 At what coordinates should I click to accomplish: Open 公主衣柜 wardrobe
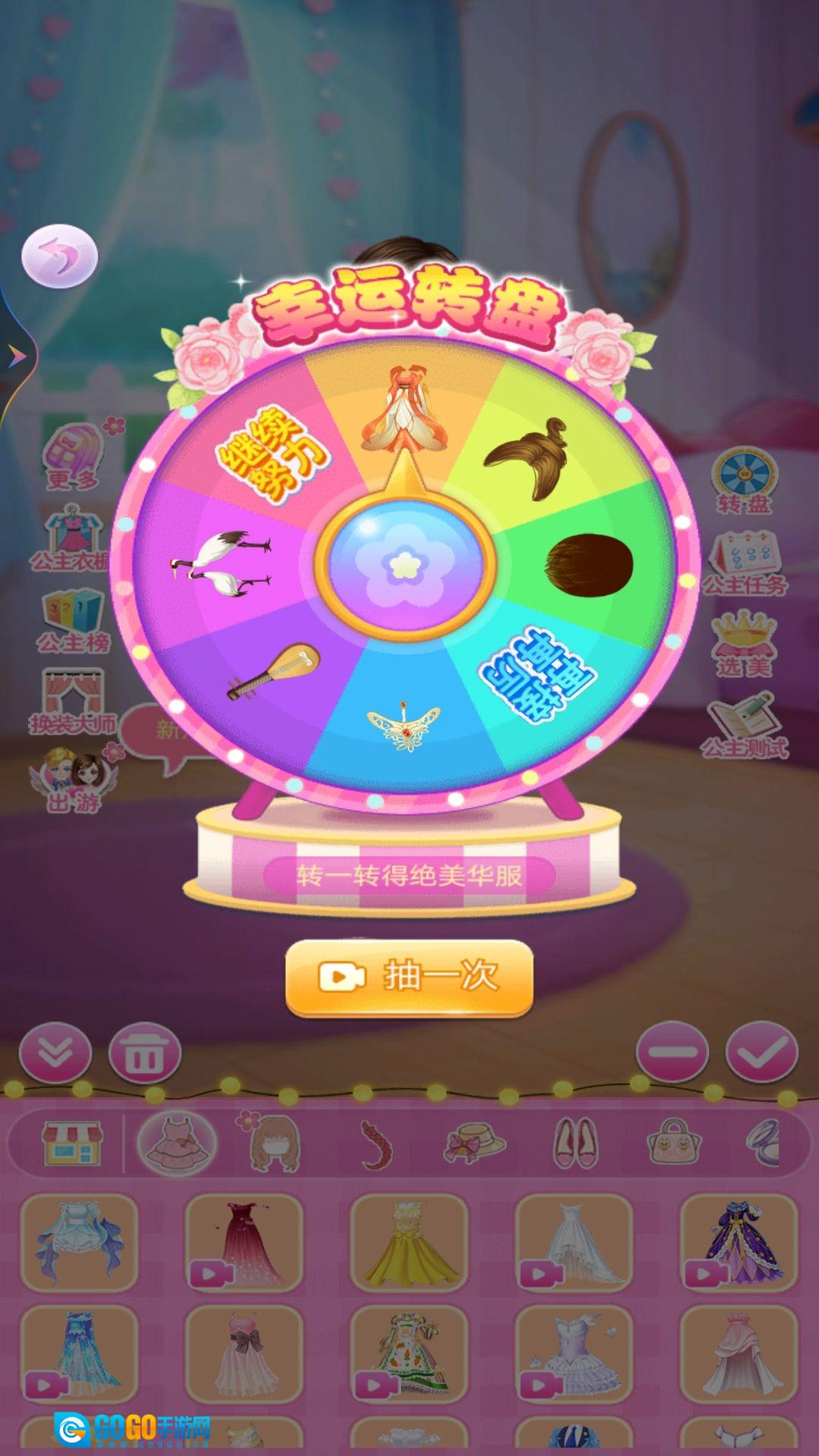tap(72, 540)
